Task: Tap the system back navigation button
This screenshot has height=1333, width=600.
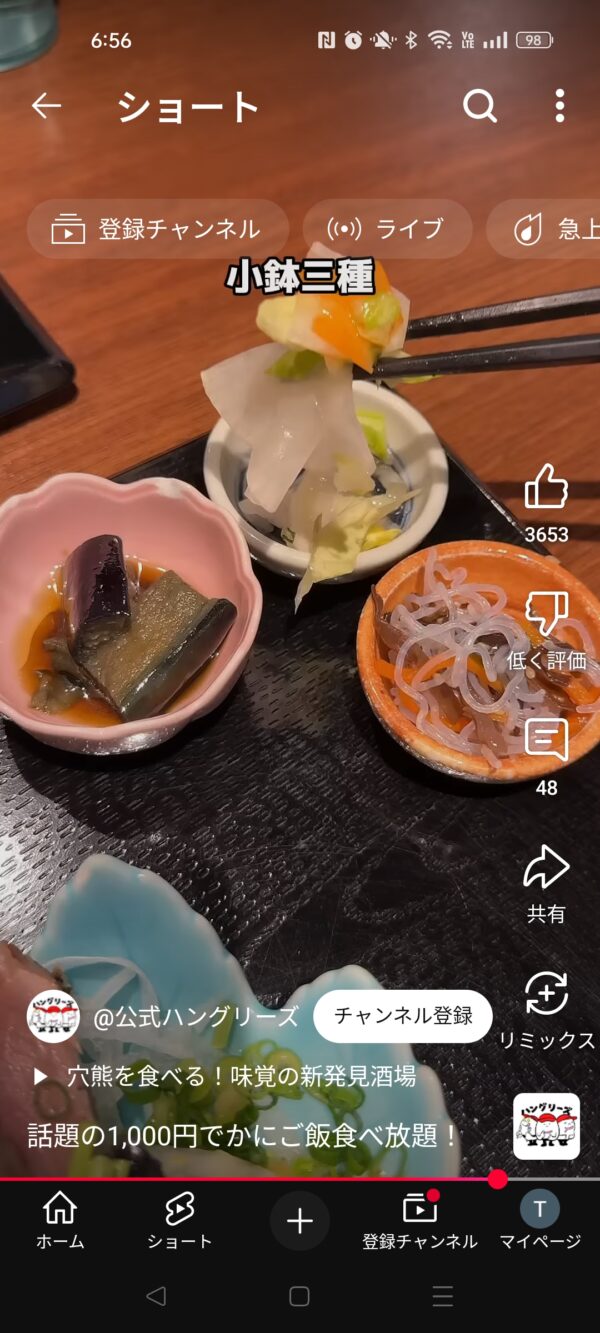Action: (x=155, y=1297)
